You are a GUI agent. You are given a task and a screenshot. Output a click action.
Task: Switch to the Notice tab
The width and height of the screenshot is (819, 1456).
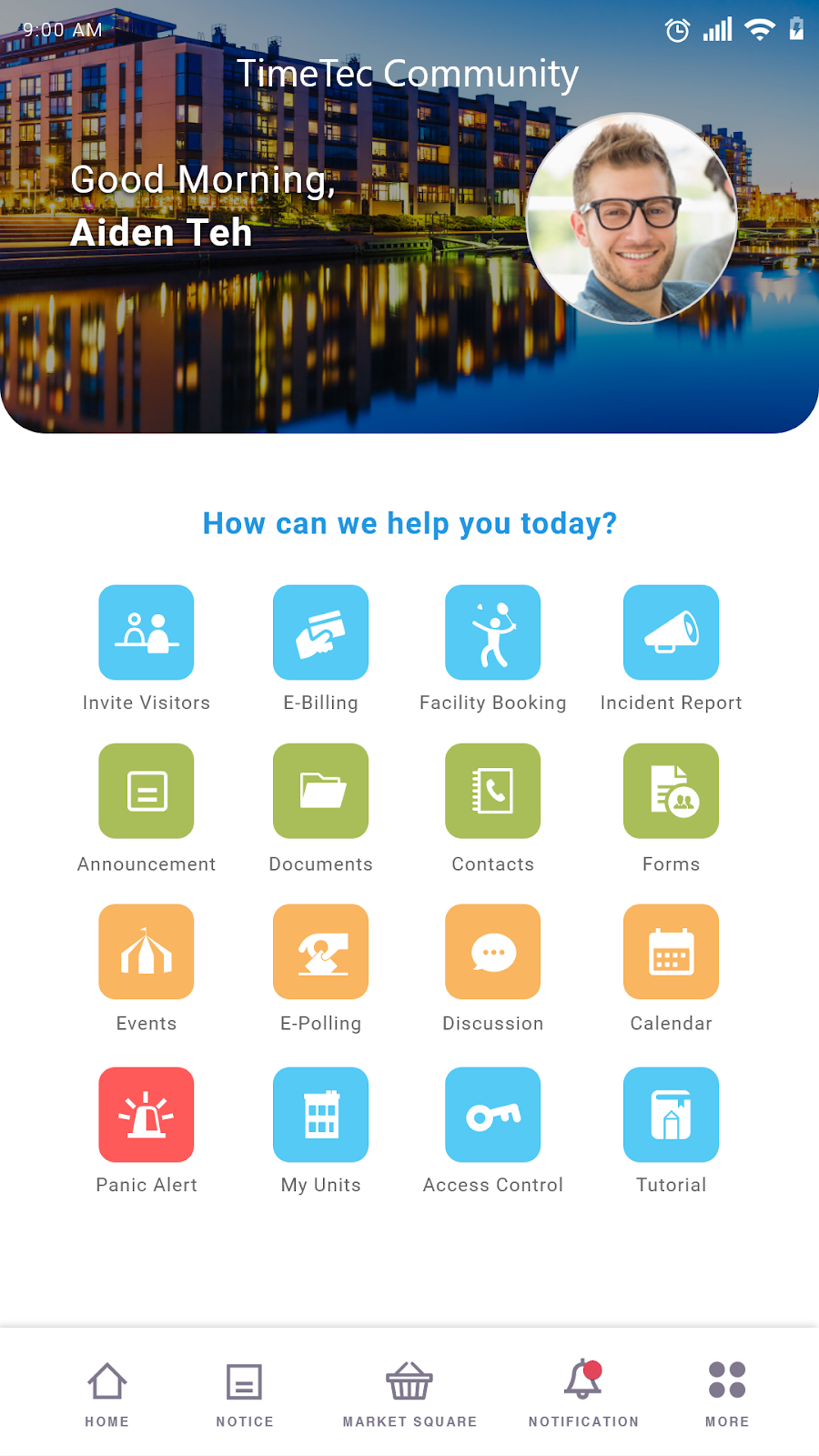245,1395
